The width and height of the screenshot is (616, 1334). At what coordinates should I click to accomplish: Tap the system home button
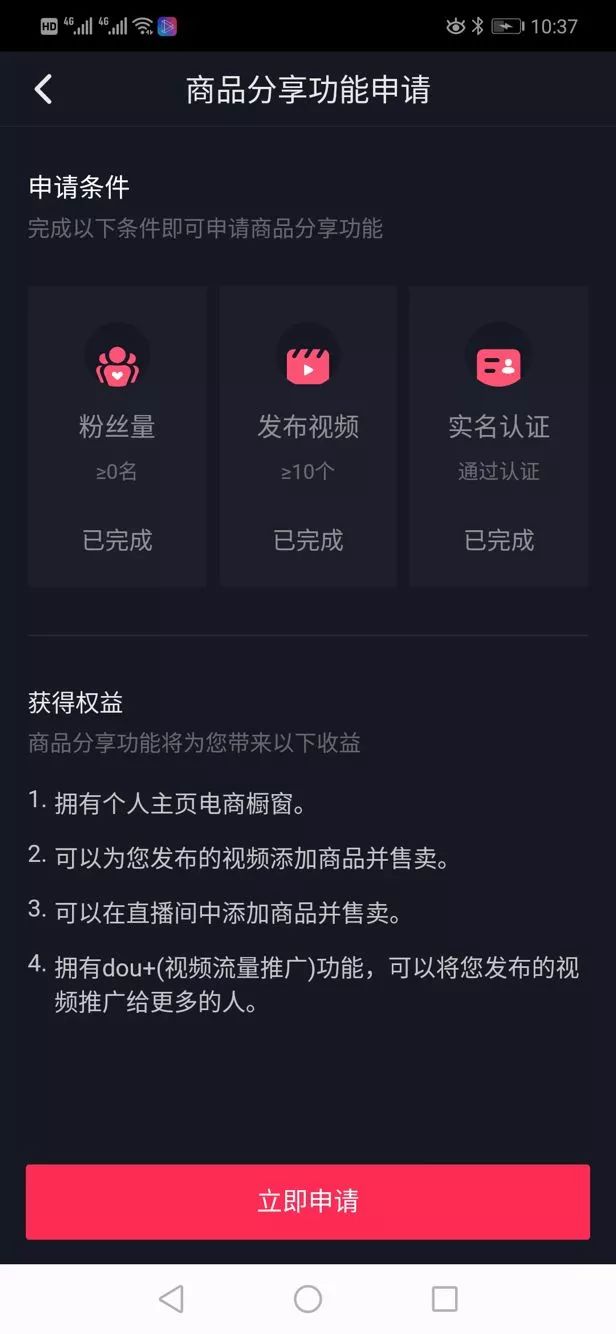tap(308, 1298)
